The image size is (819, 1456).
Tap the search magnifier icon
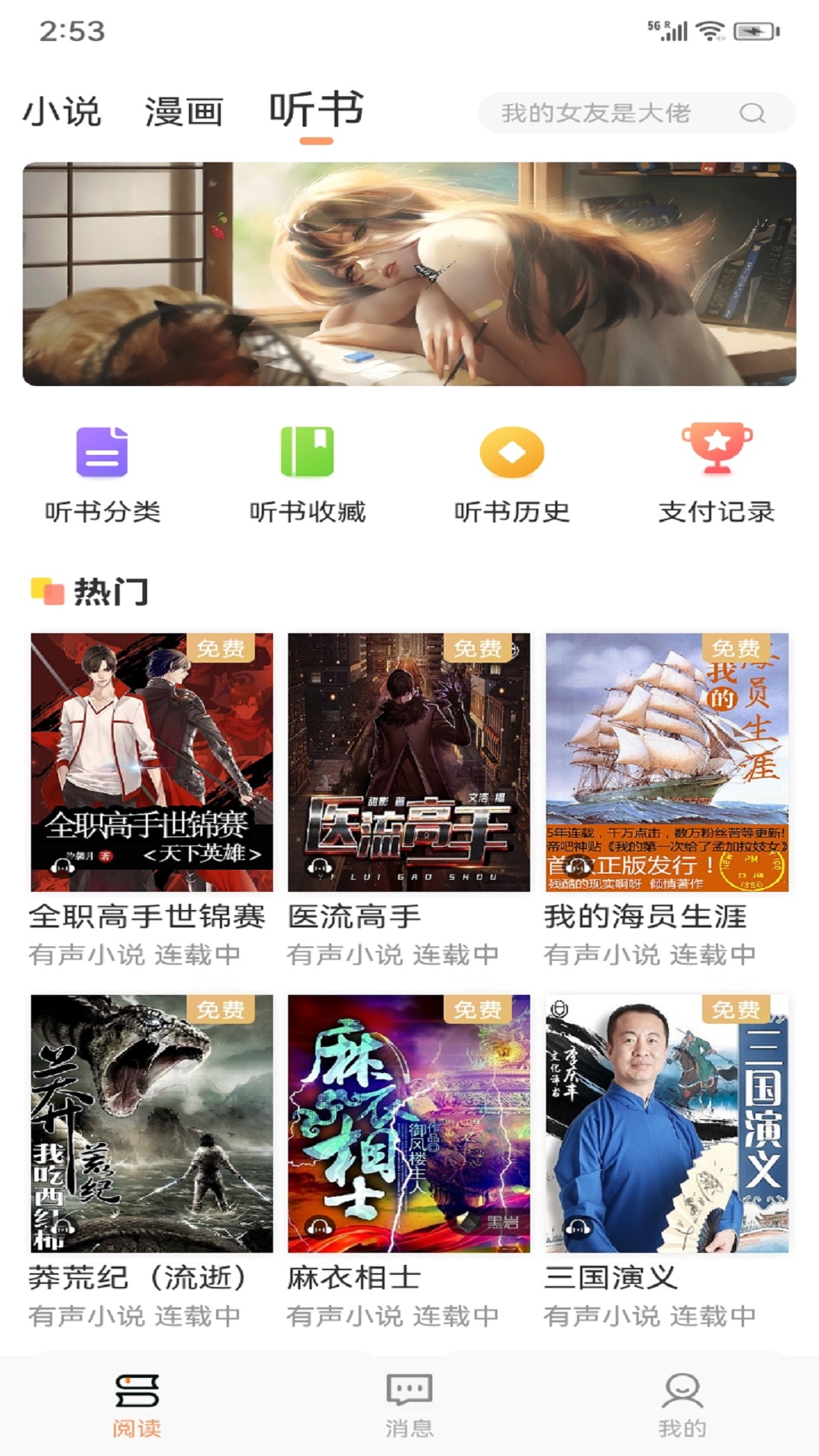(x=752, y=114)
